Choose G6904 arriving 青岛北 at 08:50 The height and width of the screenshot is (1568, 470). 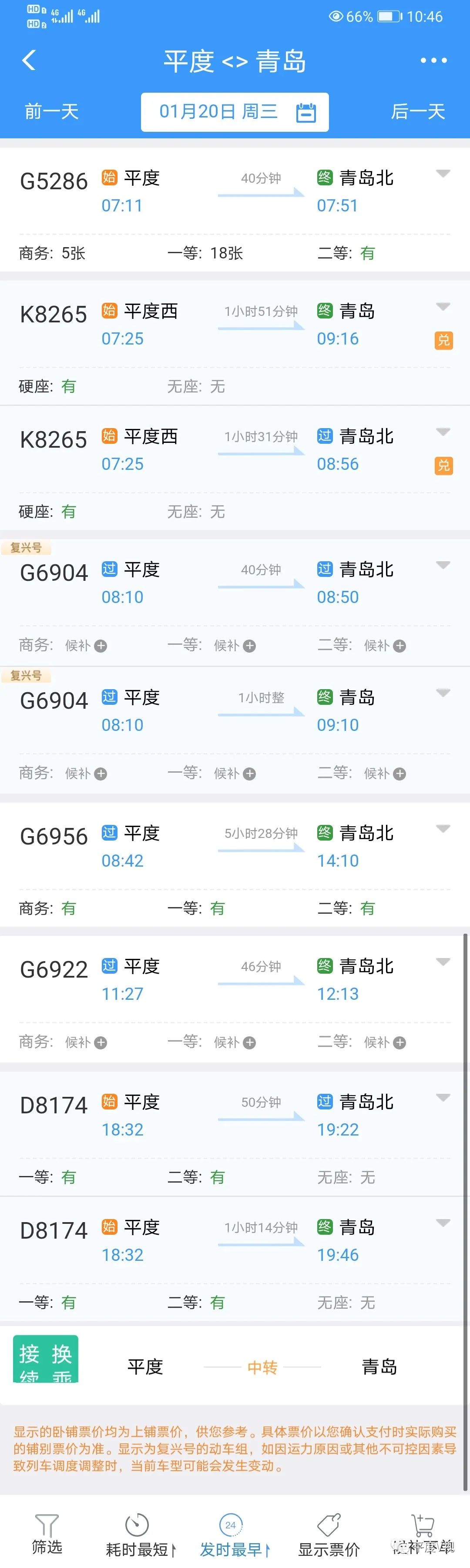[x=235, y=584]
